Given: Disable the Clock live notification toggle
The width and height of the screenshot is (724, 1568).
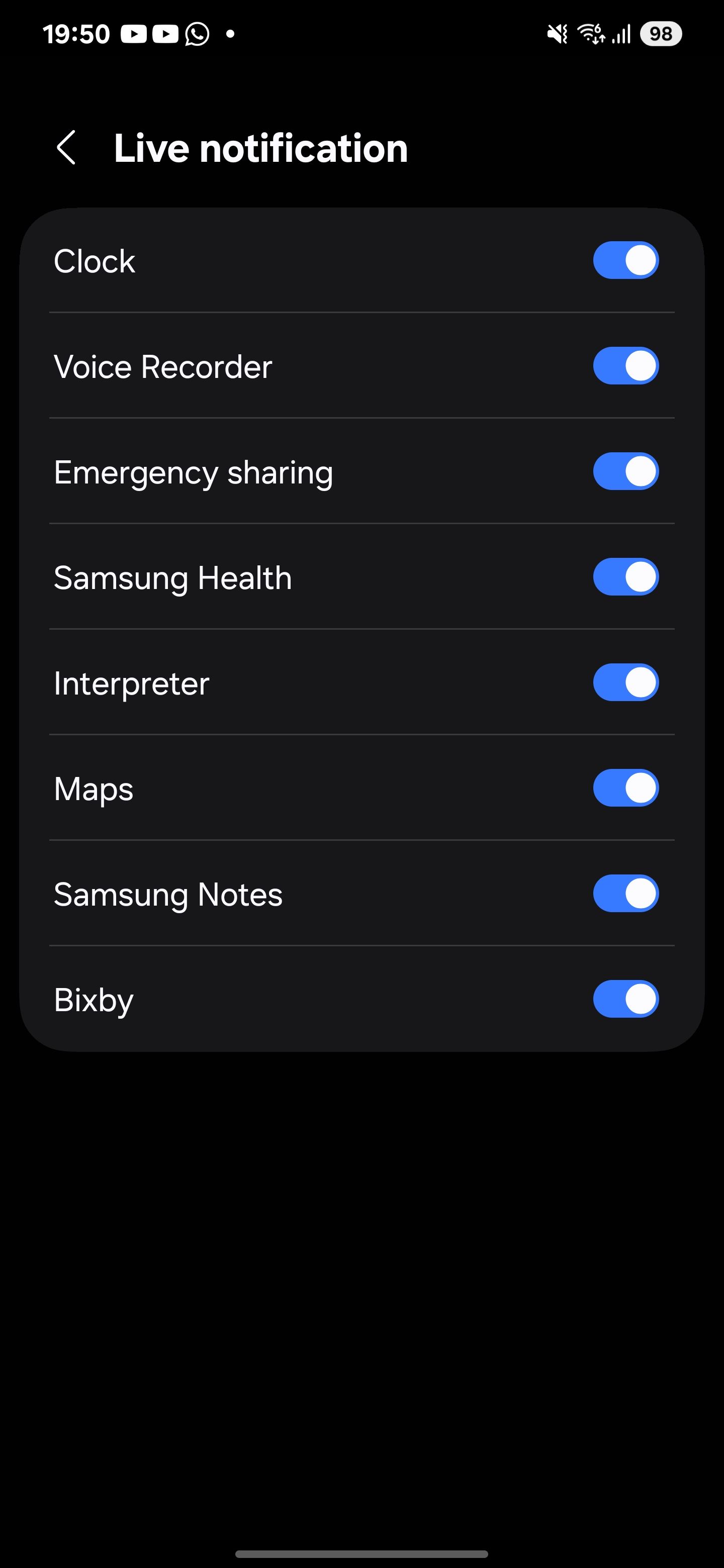Looking at the screenshot, I should tap(626, 260).
